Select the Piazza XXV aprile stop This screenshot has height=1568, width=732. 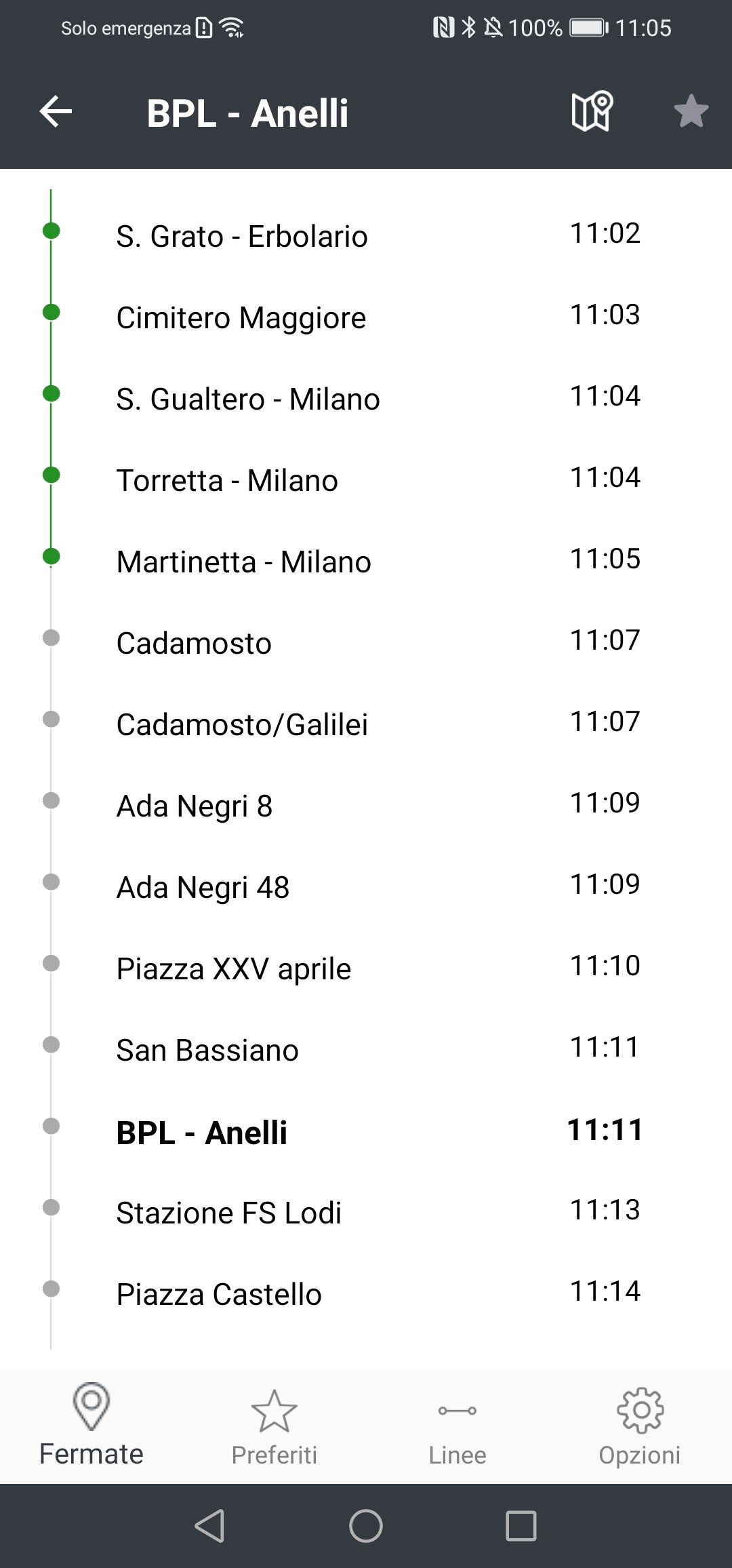[234, 969]
